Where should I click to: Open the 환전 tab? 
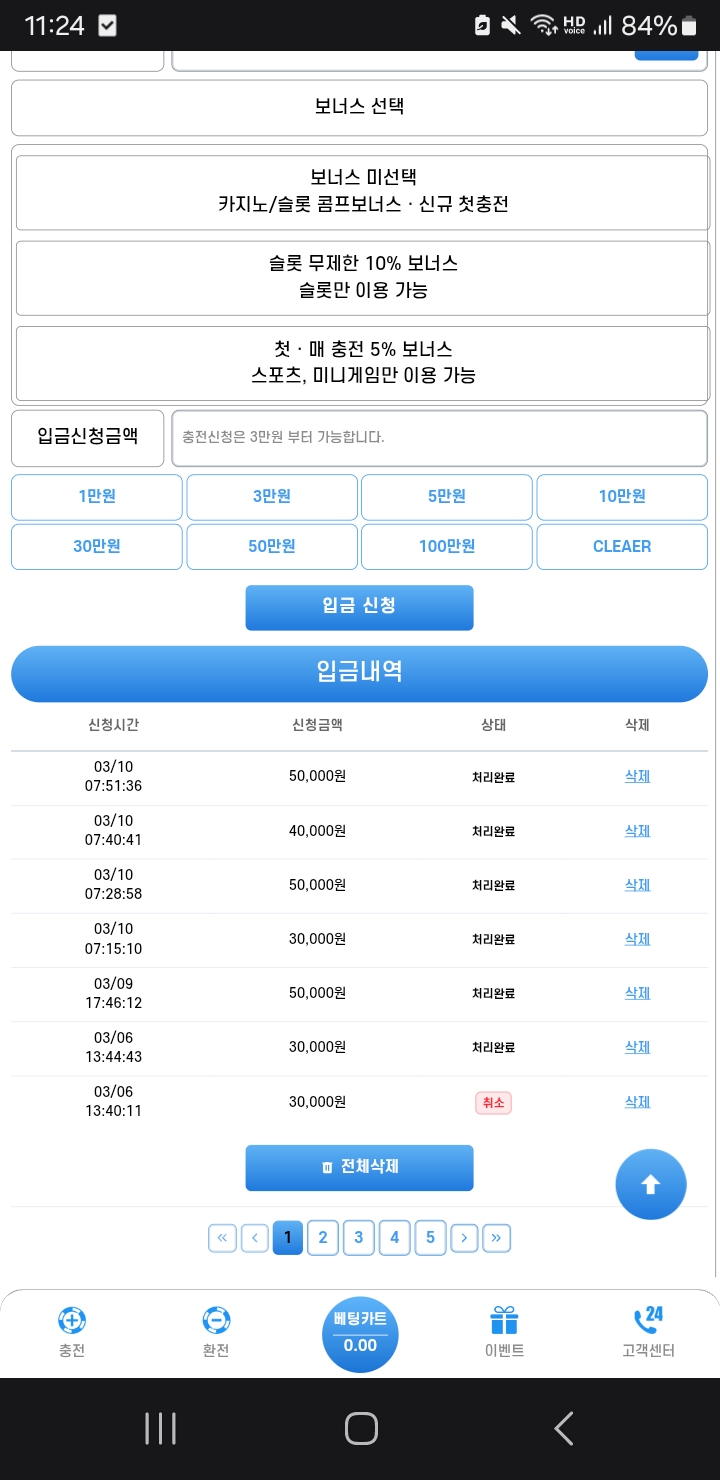pos(216,1332)
